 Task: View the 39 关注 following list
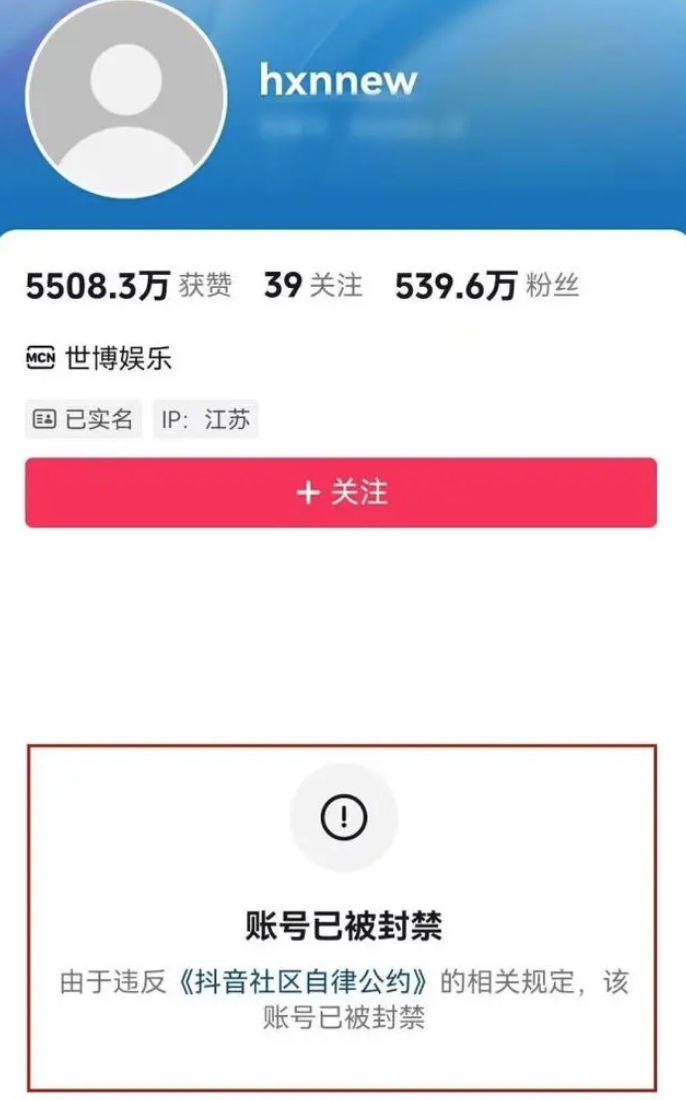click(x=313, y=287)
